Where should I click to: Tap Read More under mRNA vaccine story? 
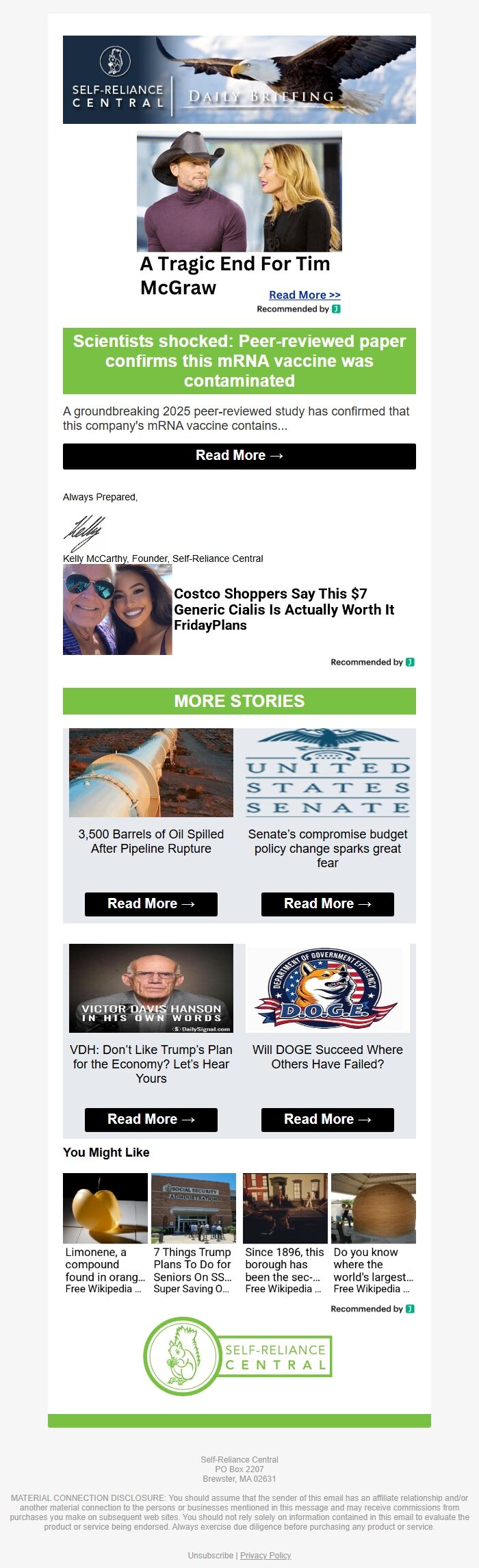239,456
